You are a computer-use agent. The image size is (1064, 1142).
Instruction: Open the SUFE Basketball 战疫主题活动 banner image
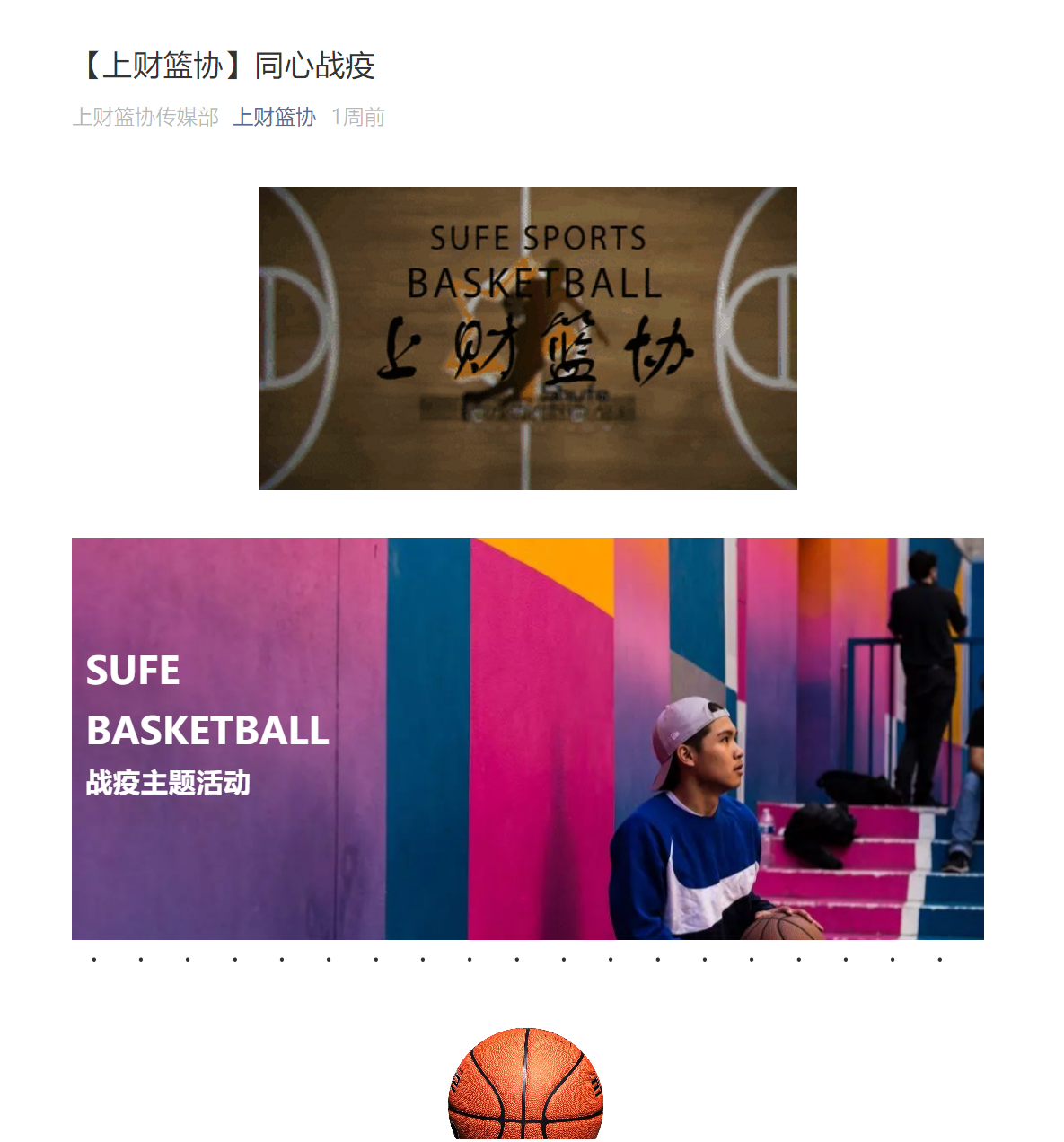527,738
